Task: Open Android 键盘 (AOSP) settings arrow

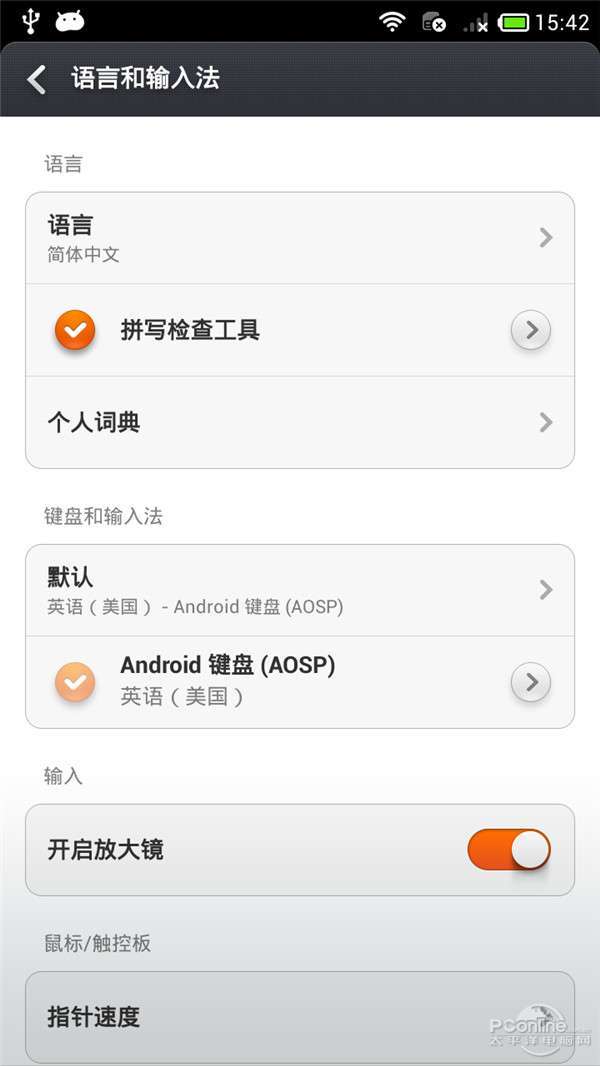Action: (531, 682)
